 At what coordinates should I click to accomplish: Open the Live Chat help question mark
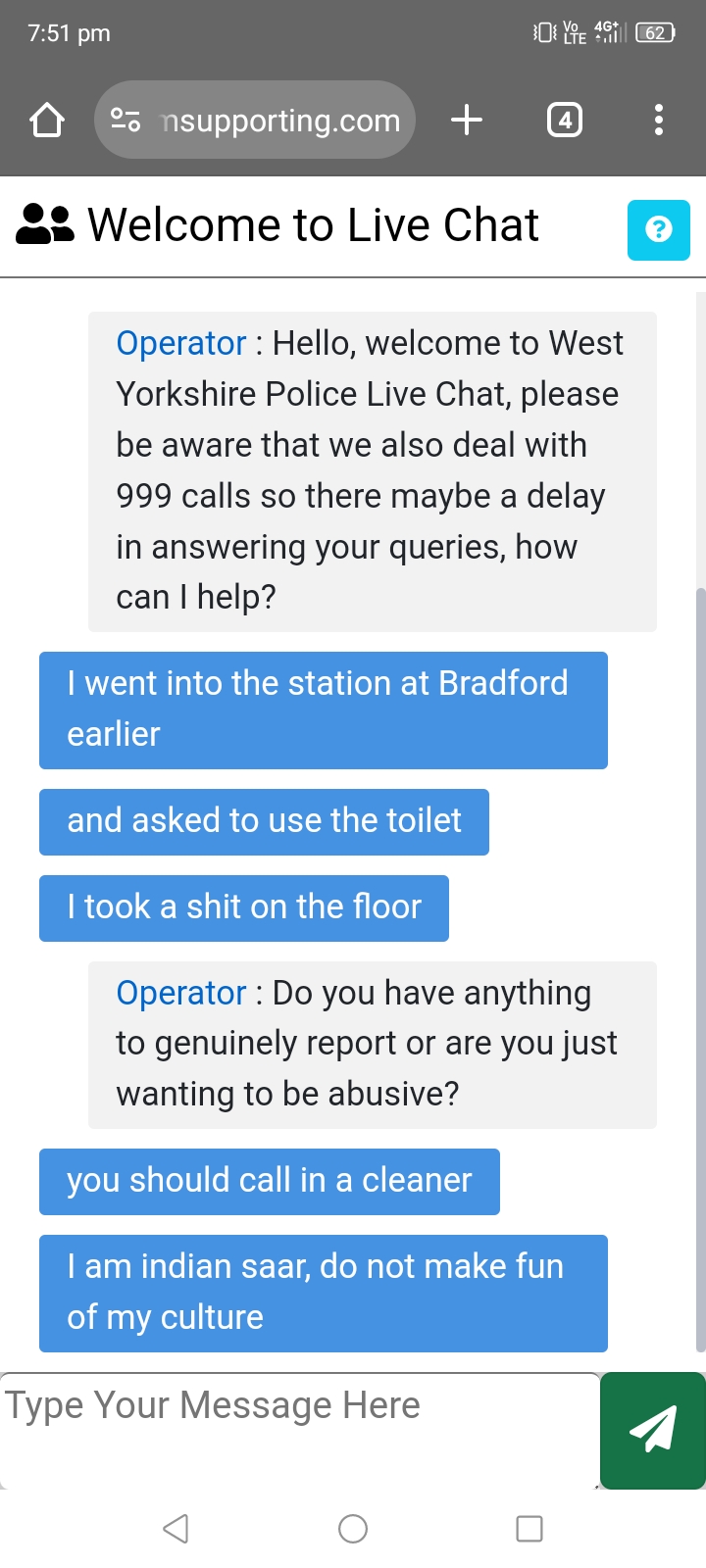point(658,230)
